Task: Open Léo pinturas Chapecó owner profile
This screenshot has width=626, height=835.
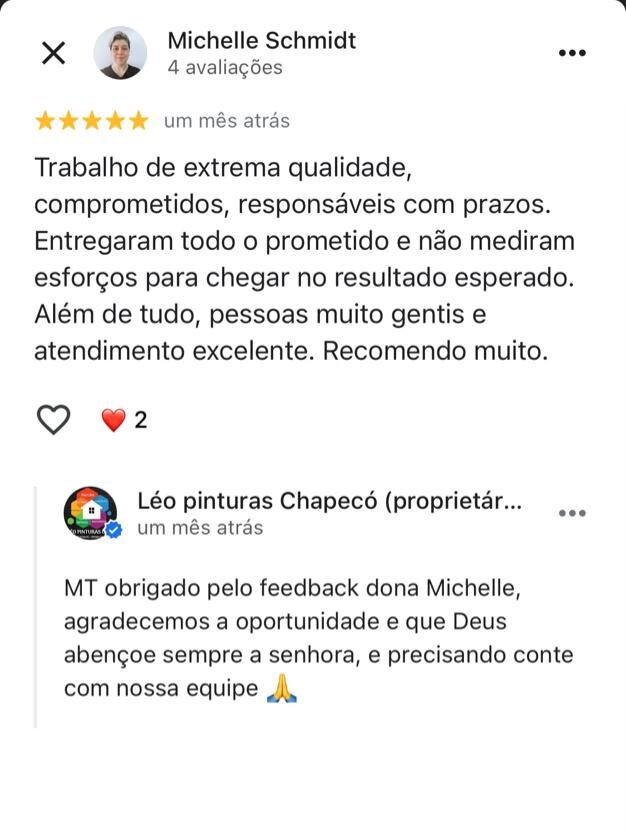Action: pyautogui.click(x=91, y=514)
